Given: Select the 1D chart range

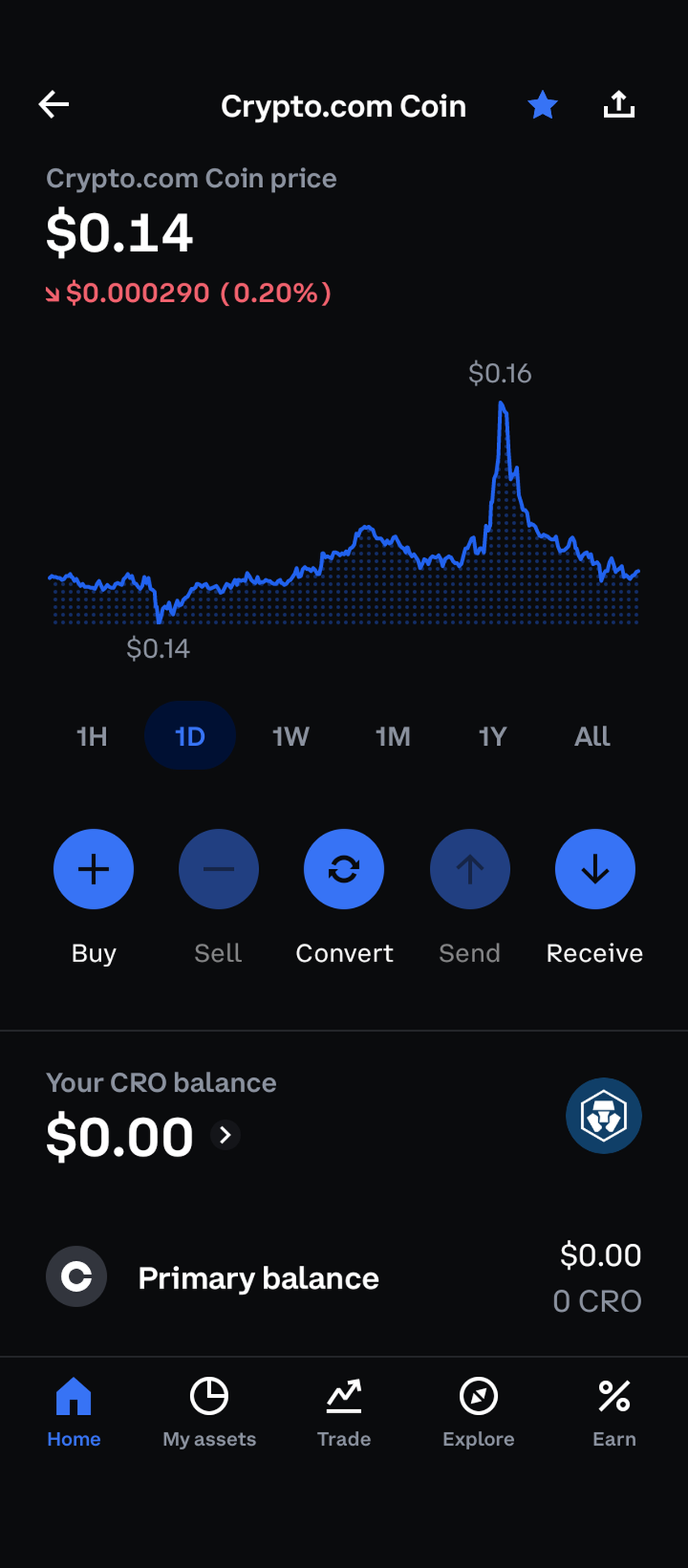Looking at the screenshot, I should coord(190,736).
